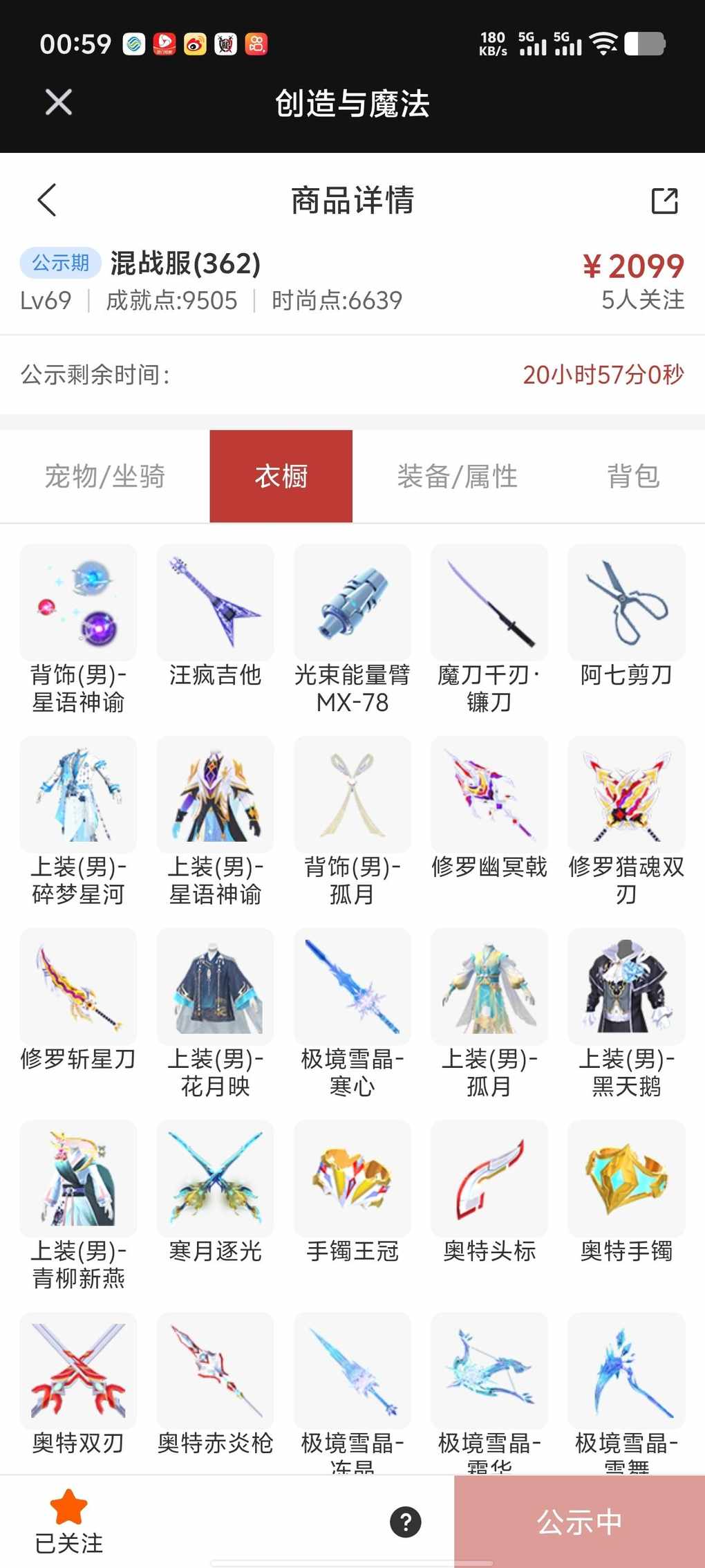Screen dimensions: 705x1568
Task: Go back from 商品详情
Action: tap(47, 201)
